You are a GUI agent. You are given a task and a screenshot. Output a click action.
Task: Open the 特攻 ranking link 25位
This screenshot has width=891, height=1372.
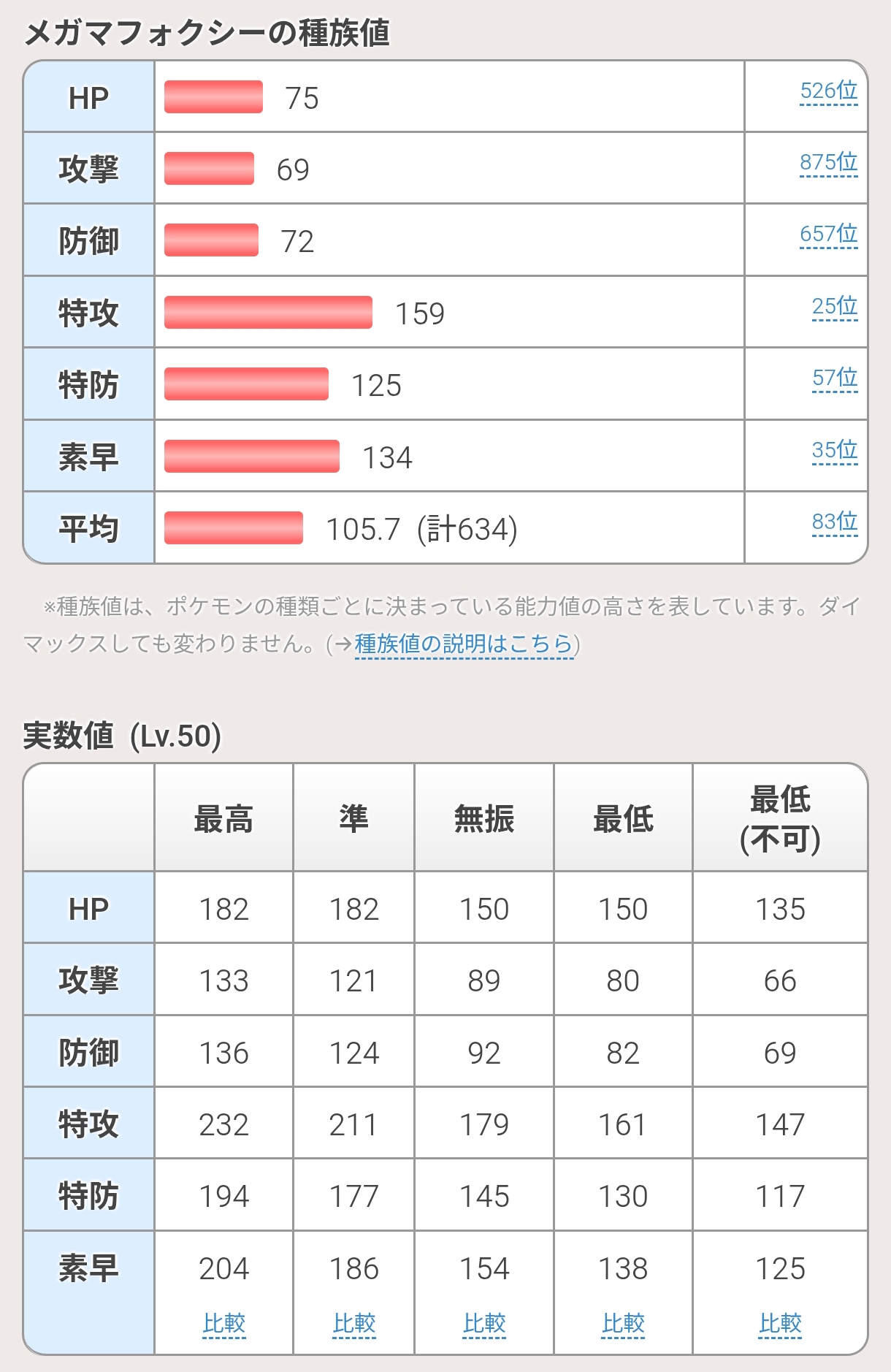coord(835,306)
